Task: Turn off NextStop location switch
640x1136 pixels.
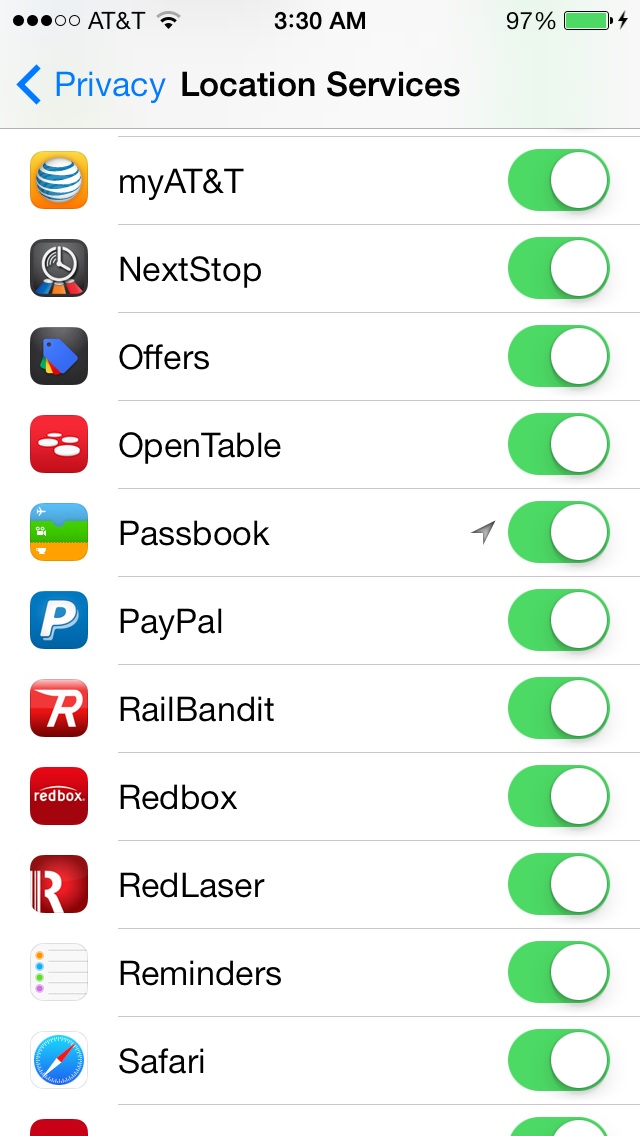Action: (559, 268)
